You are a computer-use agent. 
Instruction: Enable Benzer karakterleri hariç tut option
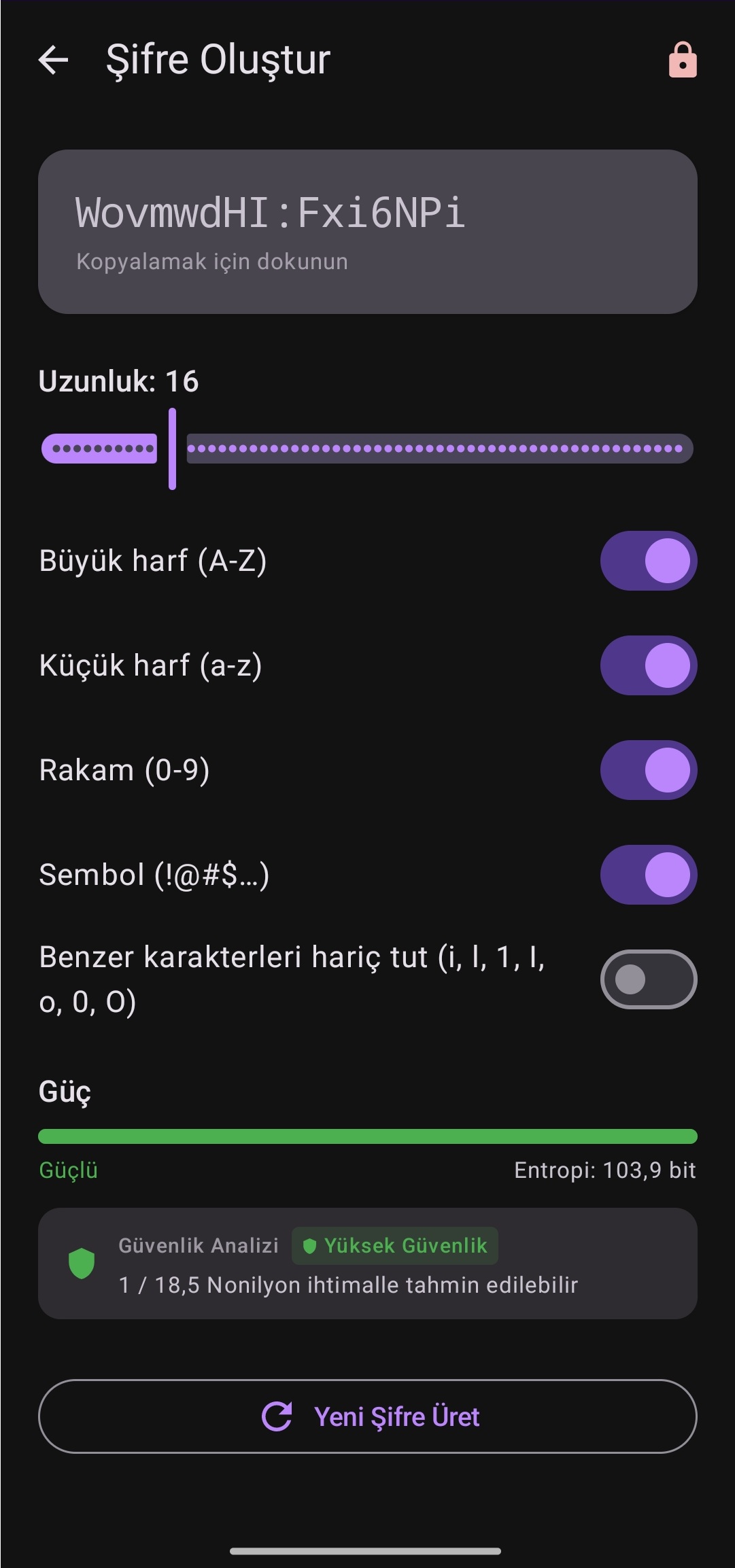(647, 979)
